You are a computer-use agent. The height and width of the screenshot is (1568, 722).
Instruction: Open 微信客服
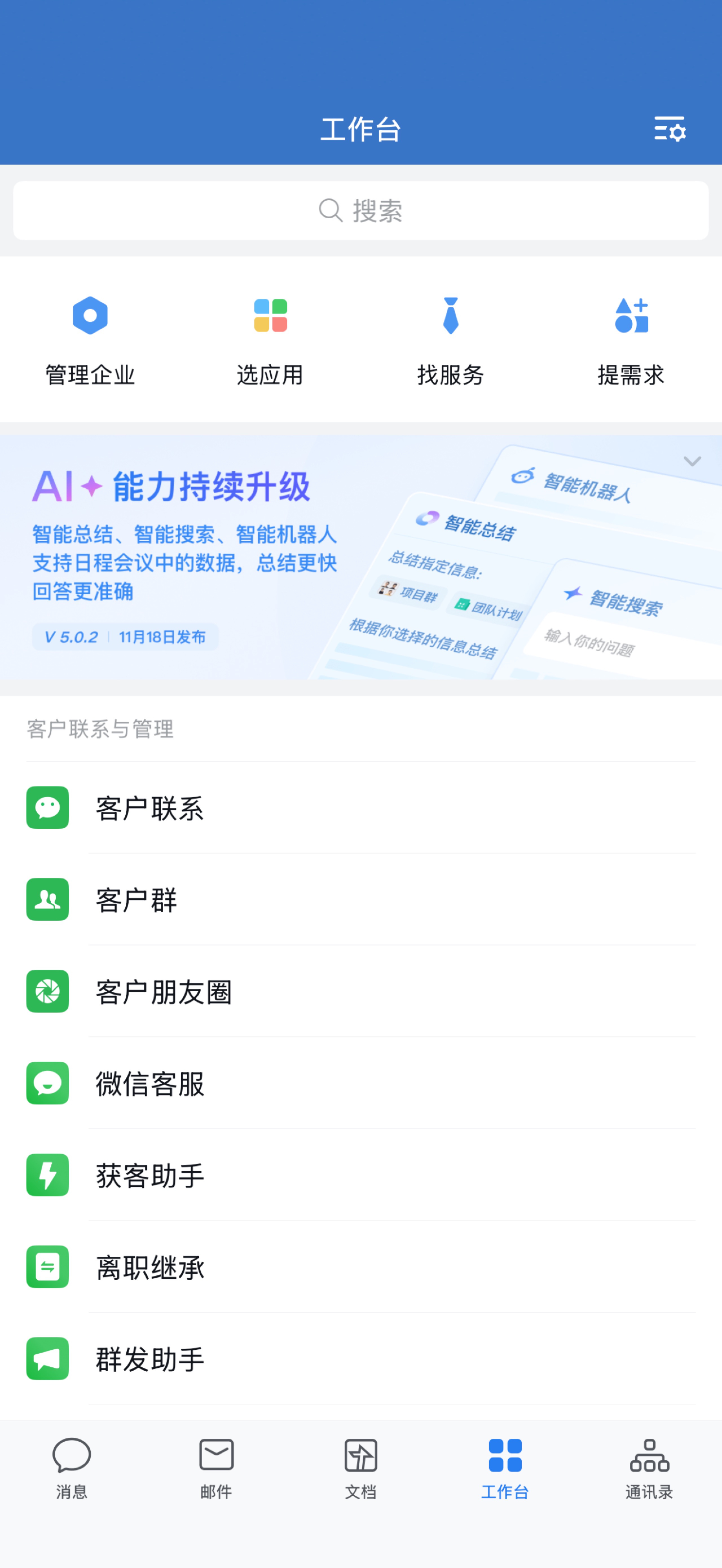(150, 1083)
